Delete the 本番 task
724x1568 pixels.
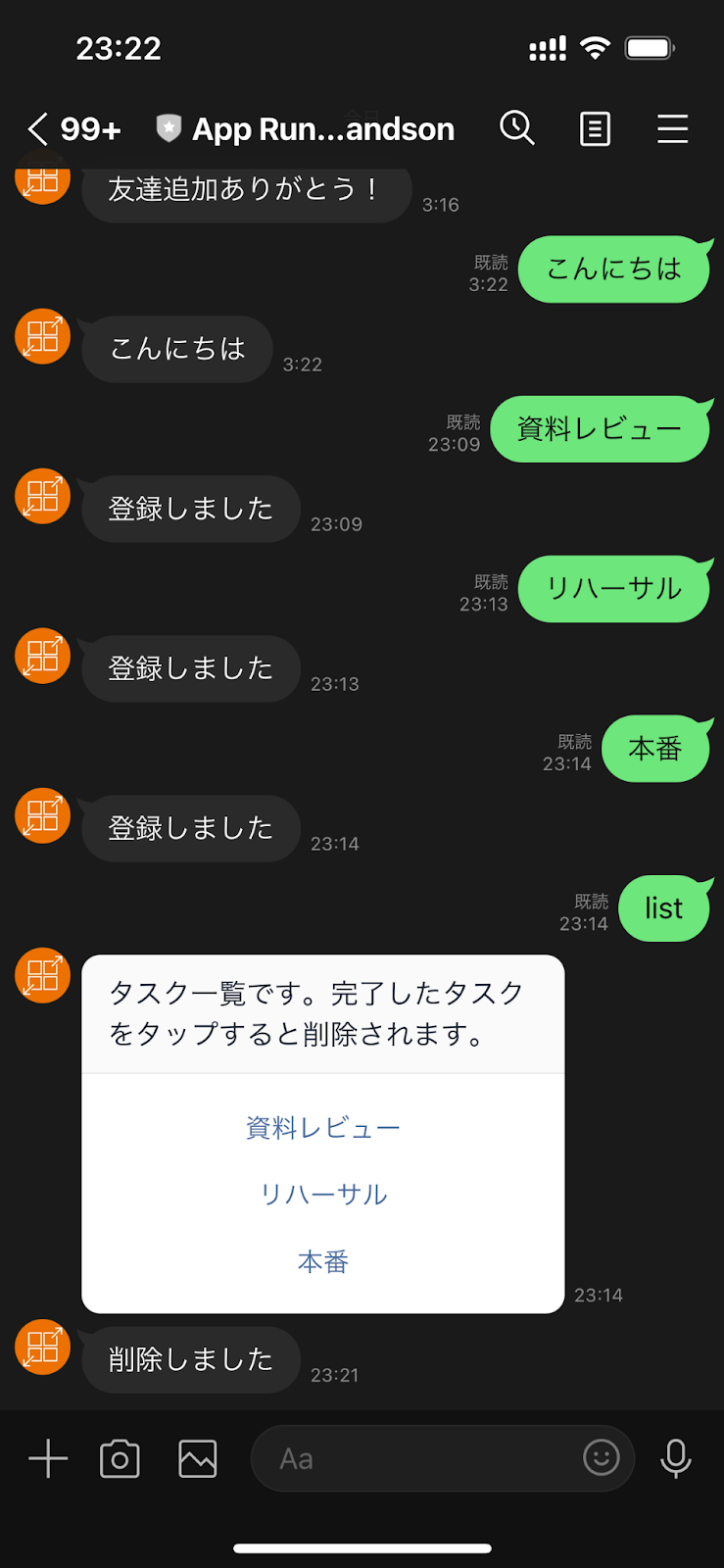[x=323, y=1261]
